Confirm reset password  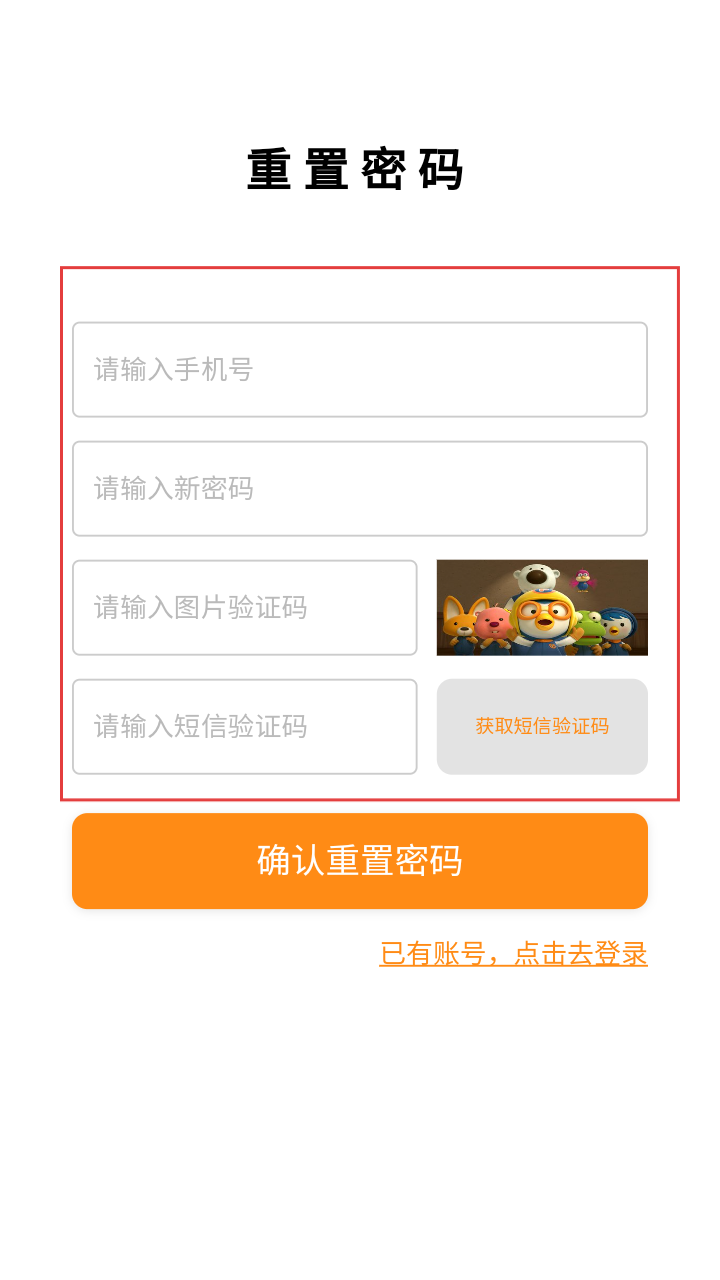click(360, 861)
